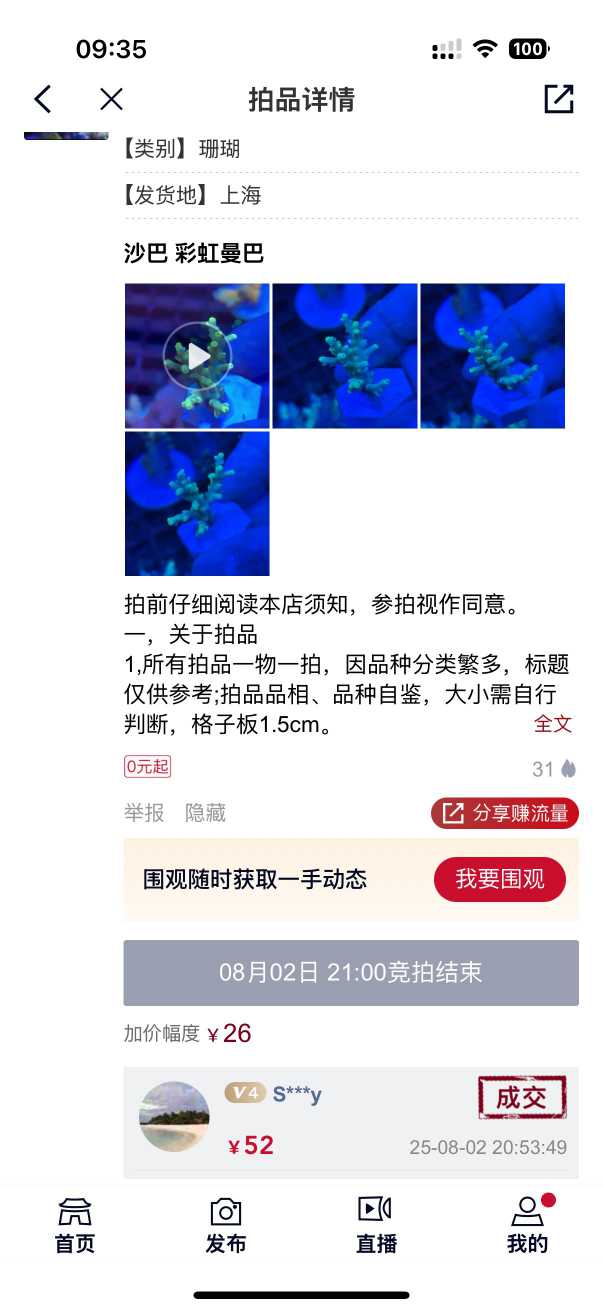Open the share icon in the top bar
The image size is (603, 1311).
558,99
